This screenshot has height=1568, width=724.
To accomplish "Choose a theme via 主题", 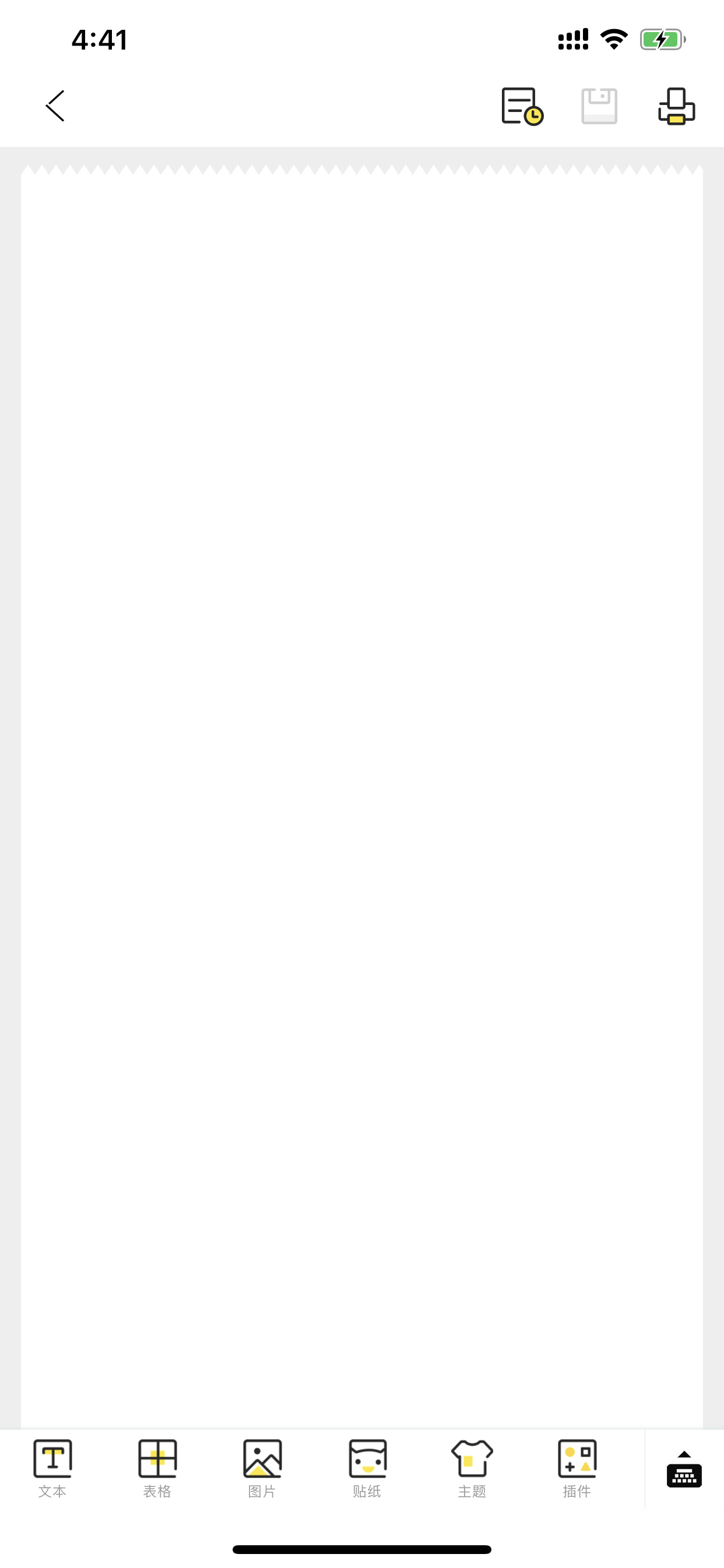I will point(472,1469).
